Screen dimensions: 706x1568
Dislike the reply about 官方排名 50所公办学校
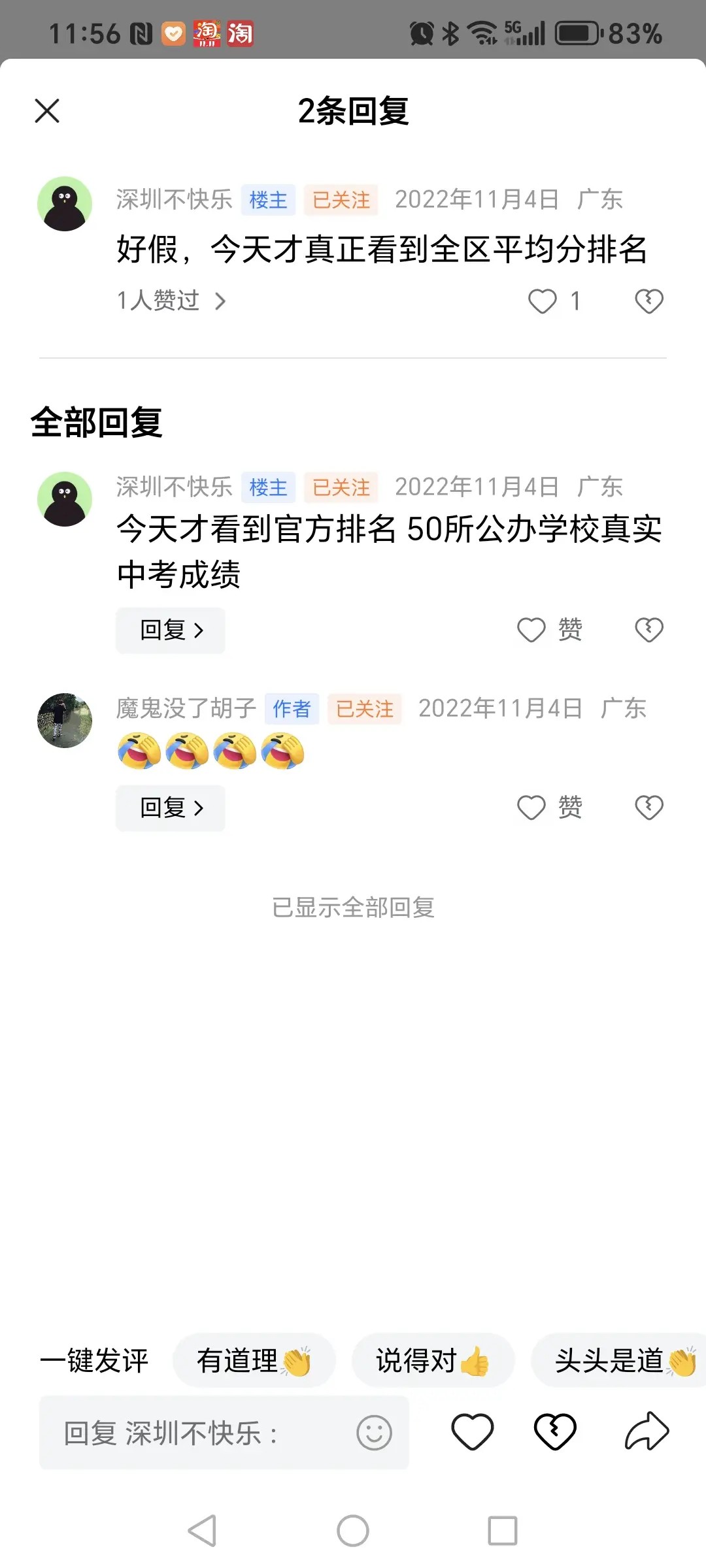648,630
